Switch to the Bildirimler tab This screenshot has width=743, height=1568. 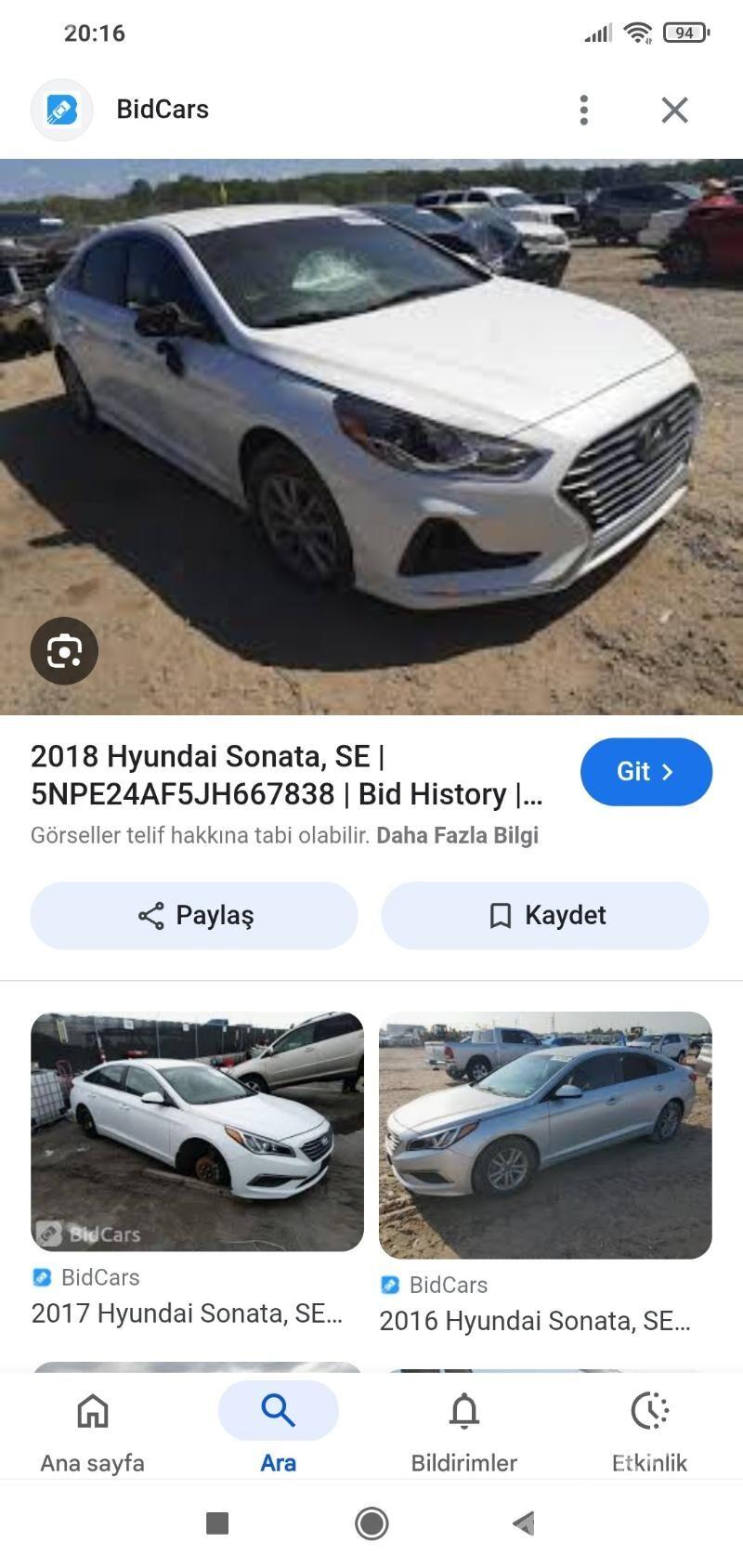click(x=464, y=1431)
